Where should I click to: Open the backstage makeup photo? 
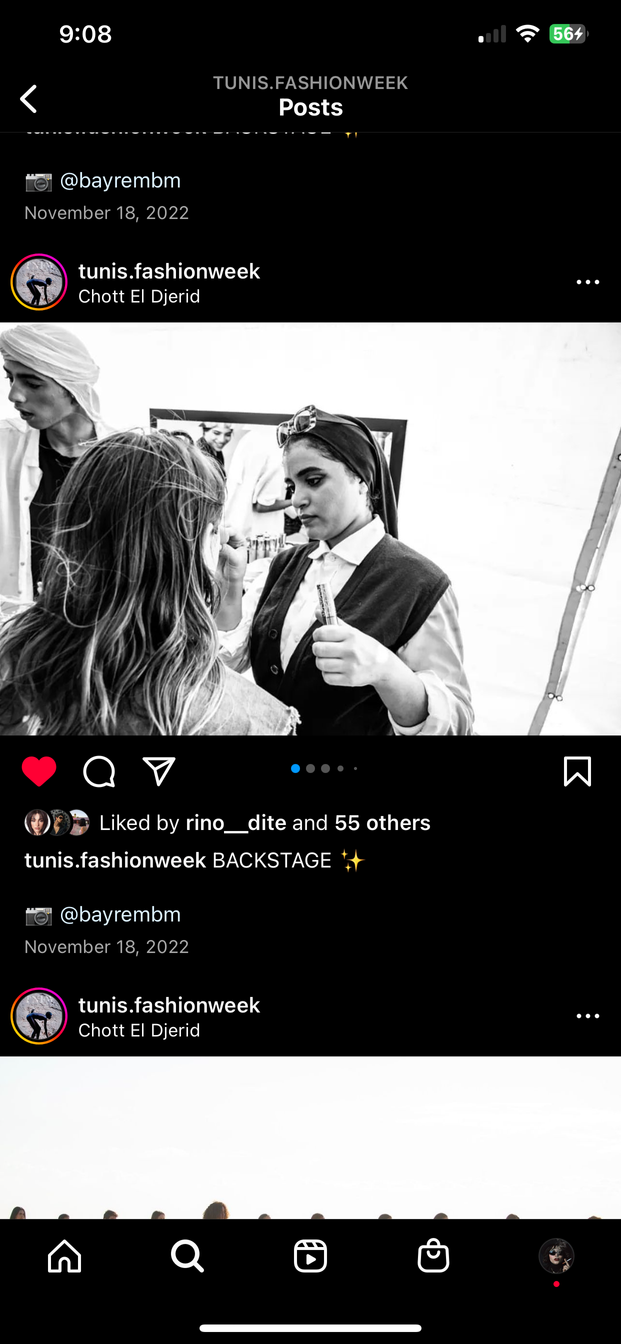click(310, 528)
